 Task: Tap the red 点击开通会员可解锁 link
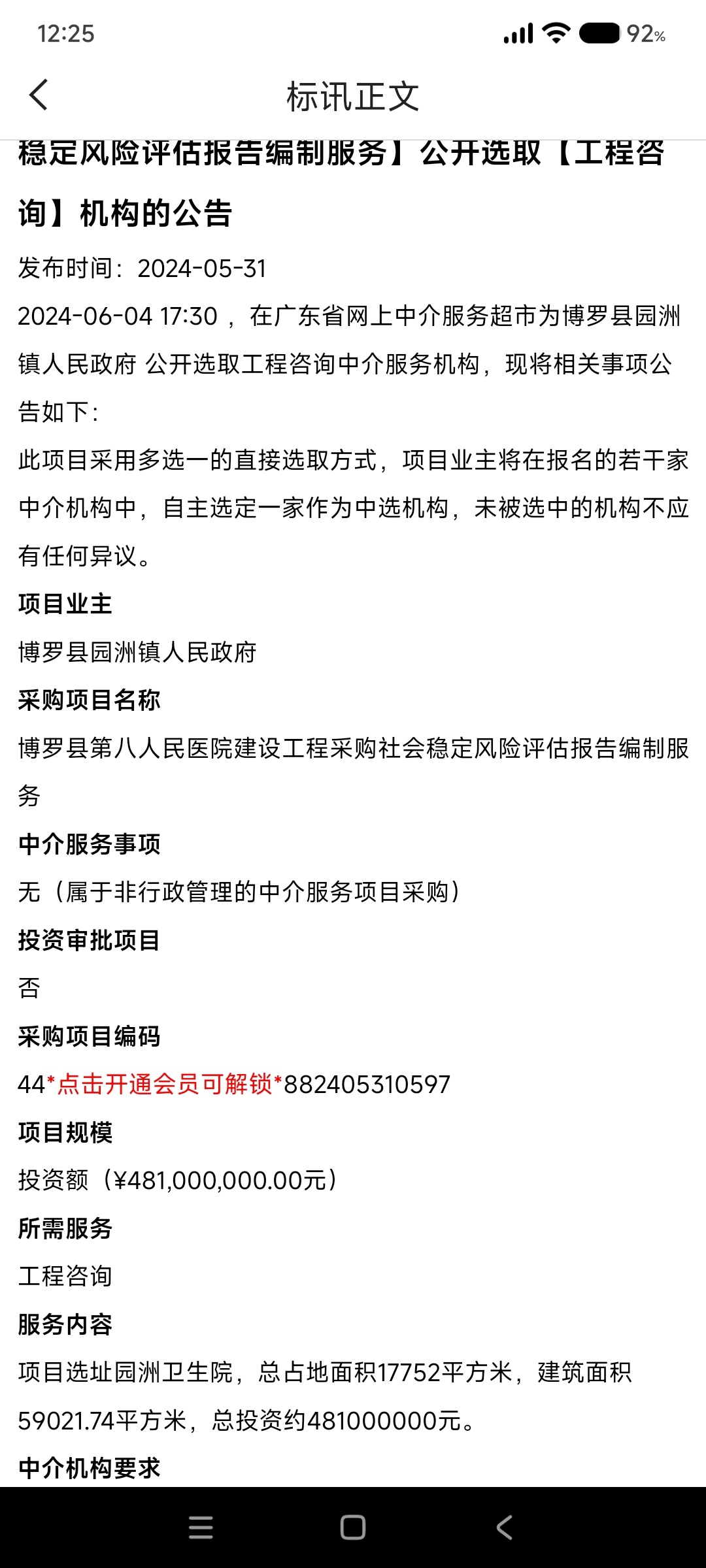[165, 1085]
